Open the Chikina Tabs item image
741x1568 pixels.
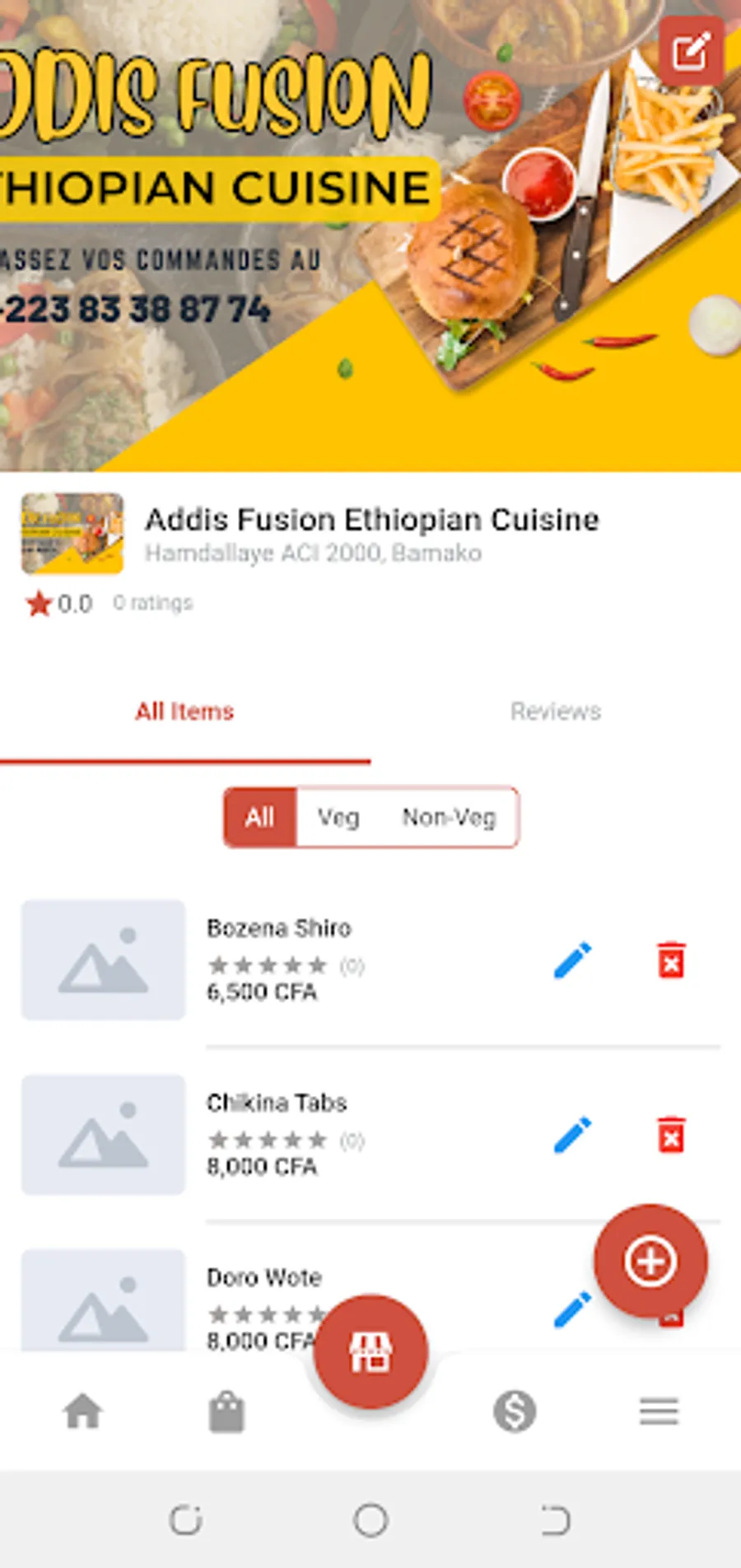coord(104,1135)
